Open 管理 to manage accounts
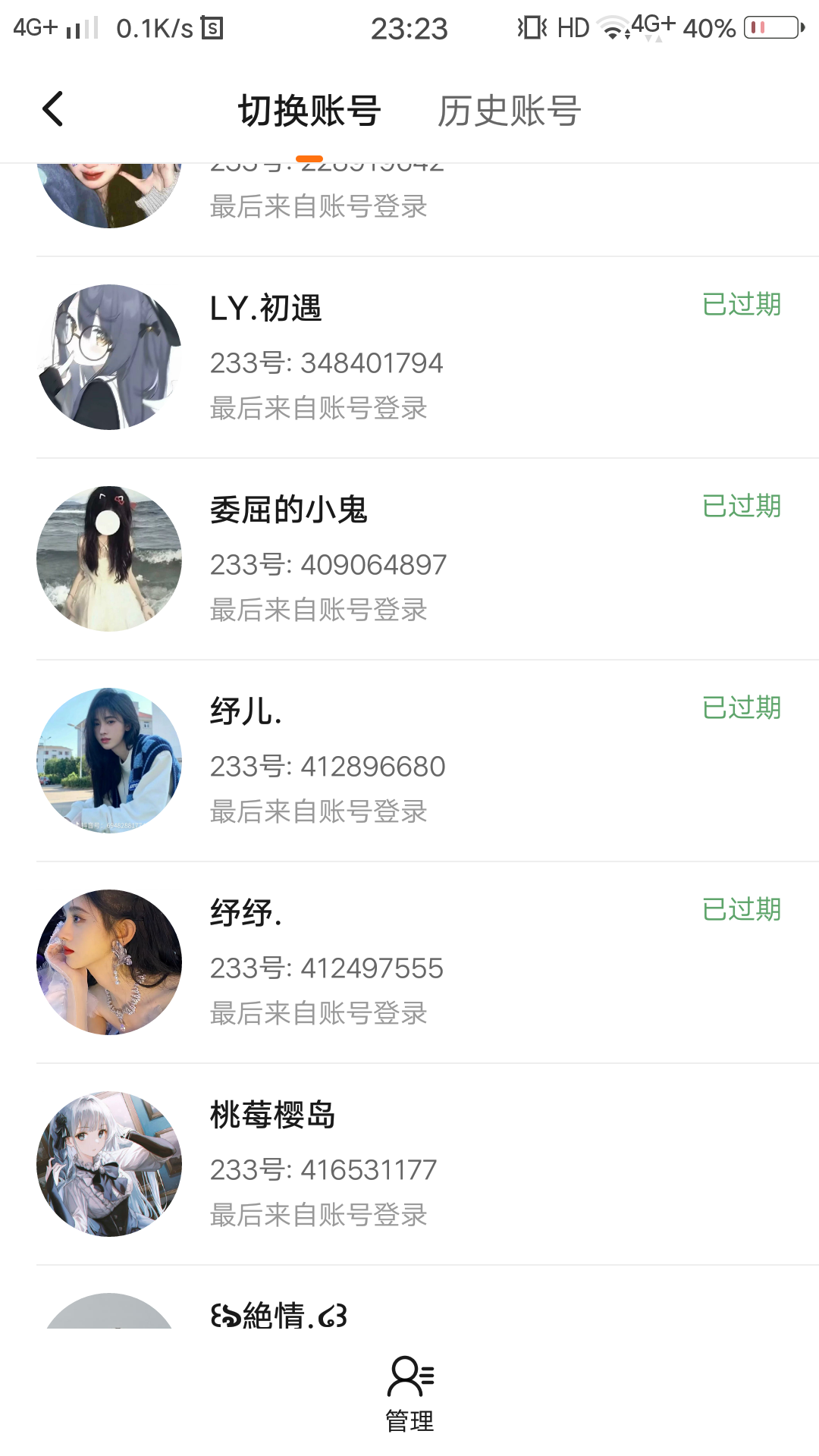This screenshot has height=1456, width=819. (409, 1394)
